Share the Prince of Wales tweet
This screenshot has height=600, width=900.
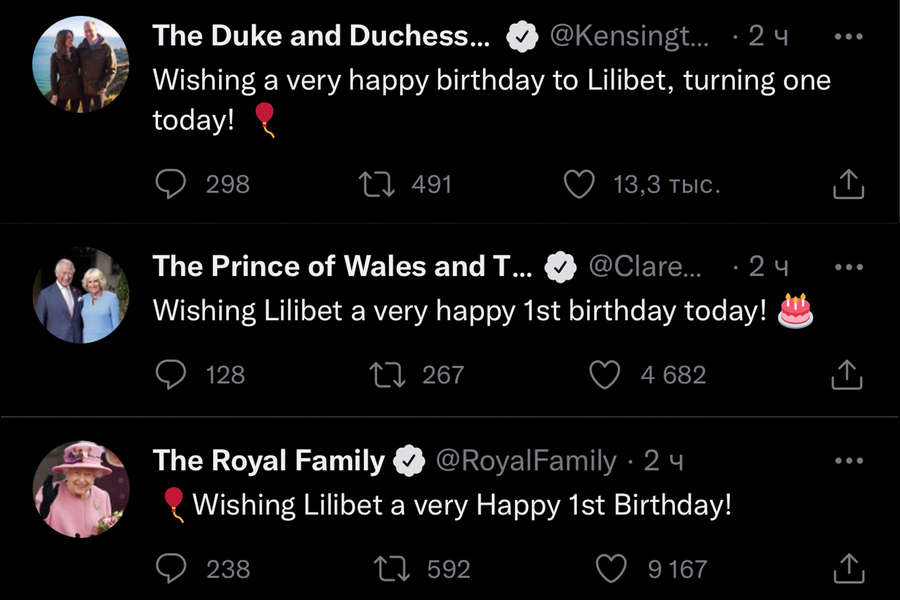point(847,375)
